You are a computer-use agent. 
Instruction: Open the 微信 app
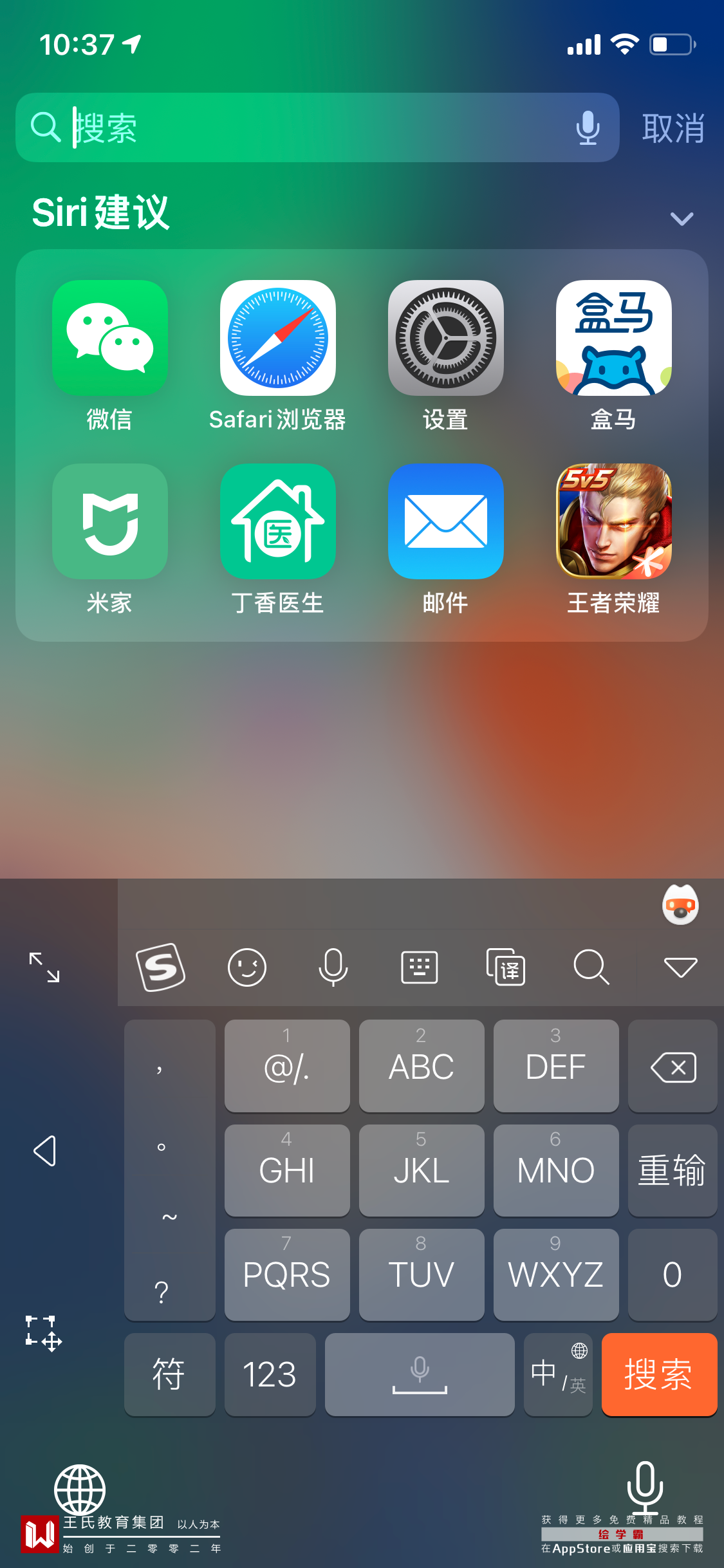110,338
